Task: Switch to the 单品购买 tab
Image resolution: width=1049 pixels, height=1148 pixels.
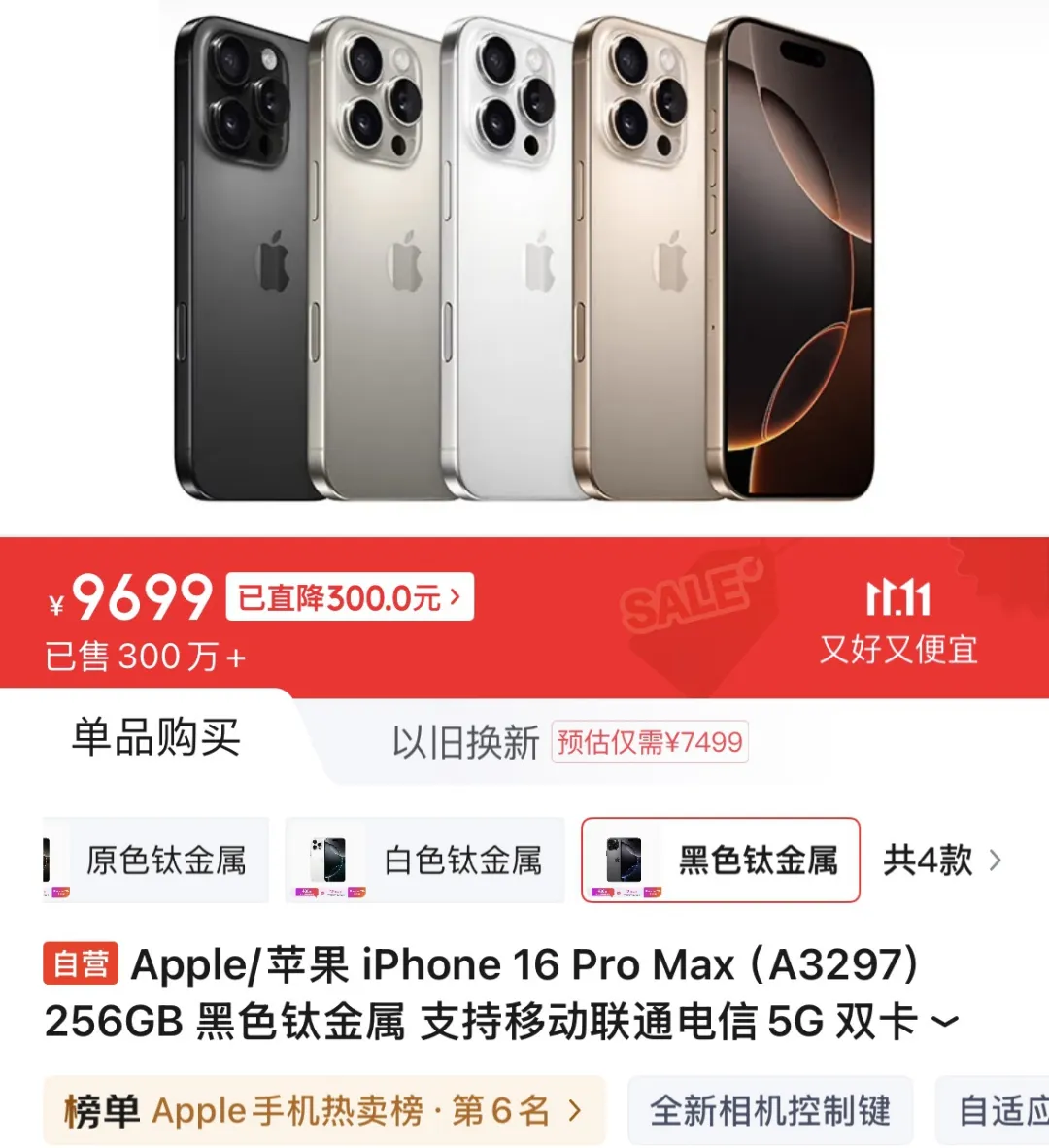Action: (155, 738)
